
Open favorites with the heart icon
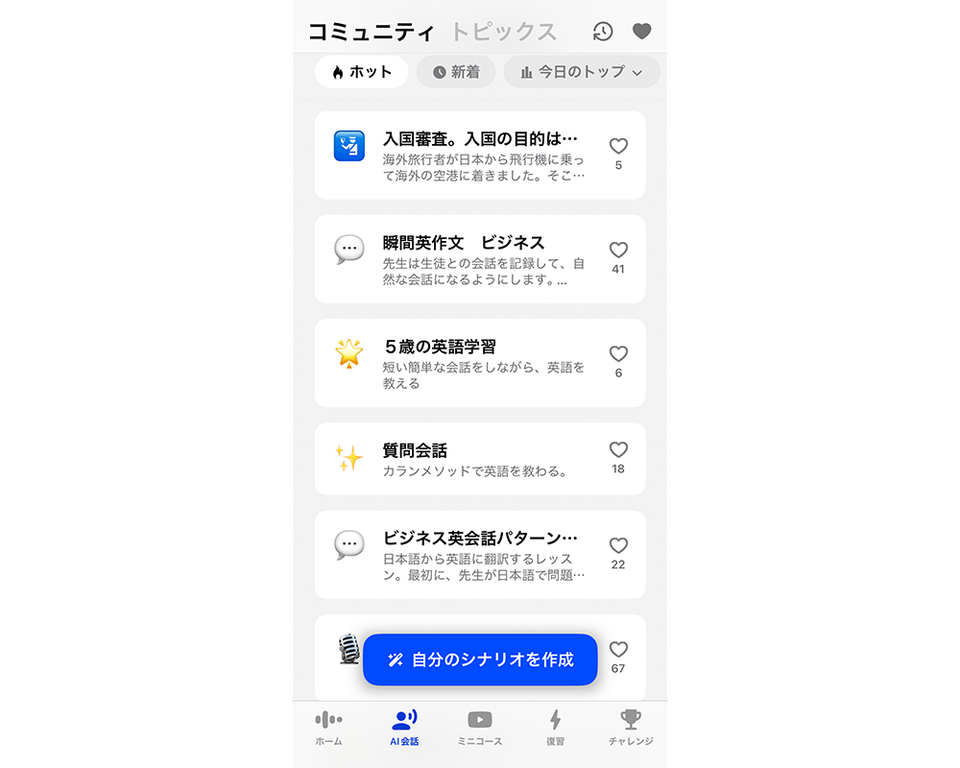[x=642, y=32]
